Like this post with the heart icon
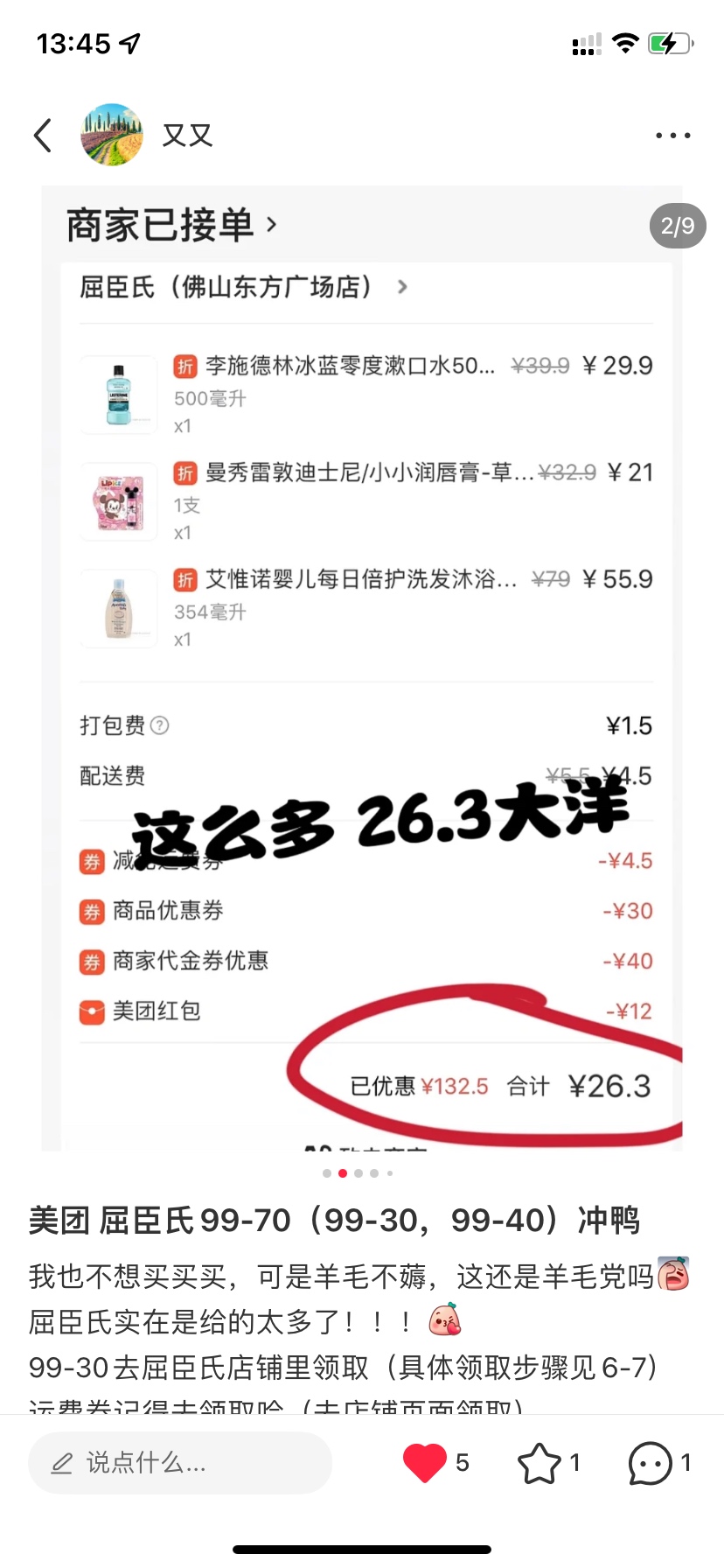Viewport: 724px width, 1568px height. [425, 1462]
